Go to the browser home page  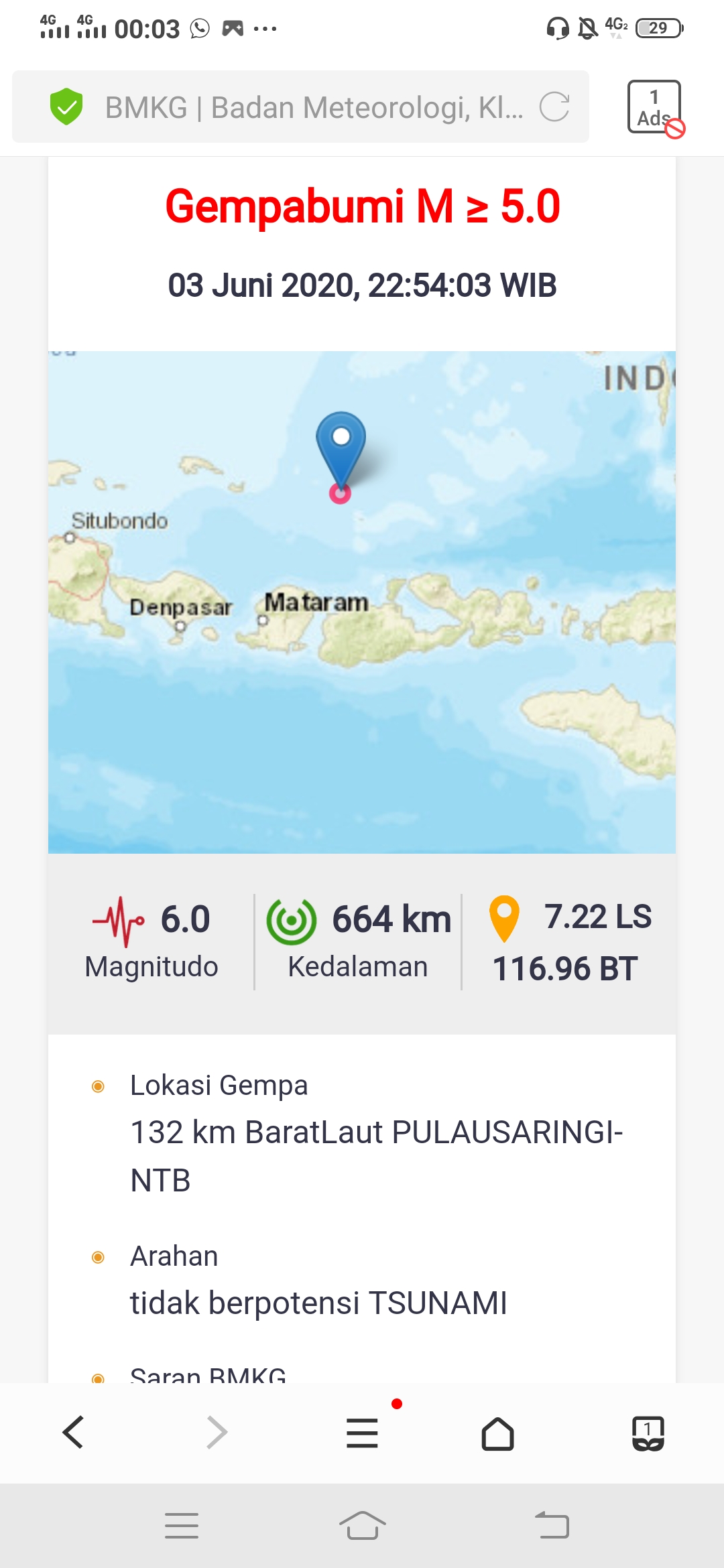(x=497, y=1433)
